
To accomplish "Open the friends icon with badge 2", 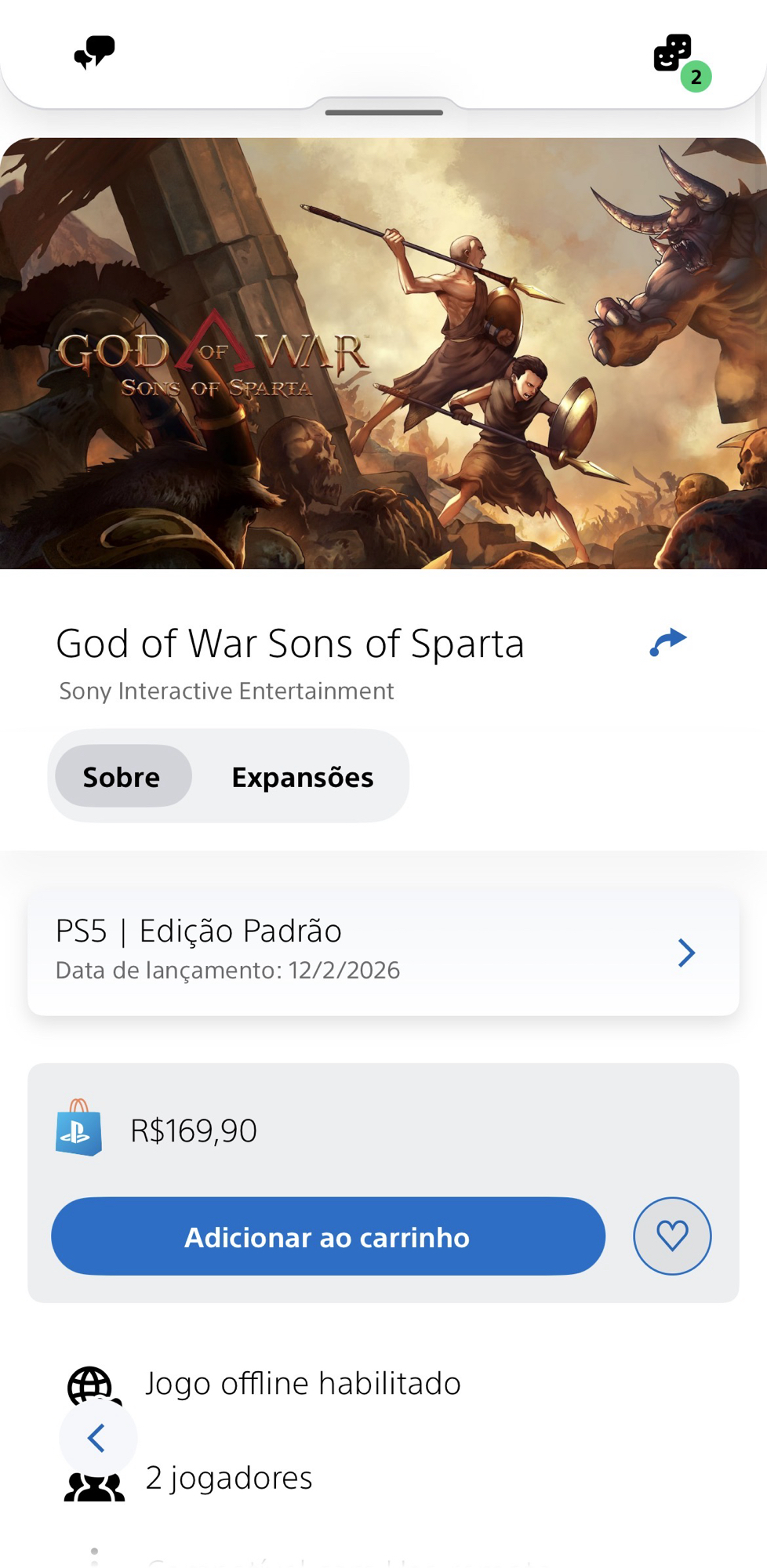I will click(674, 55).
